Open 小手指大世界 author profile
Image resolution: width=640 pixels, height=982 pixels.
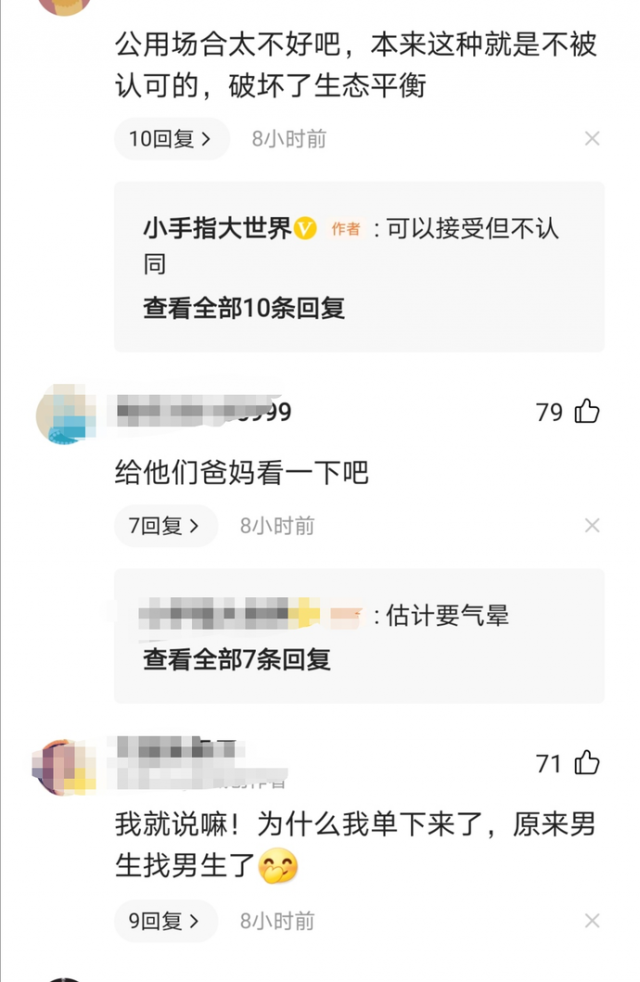[x=217, y=229]
